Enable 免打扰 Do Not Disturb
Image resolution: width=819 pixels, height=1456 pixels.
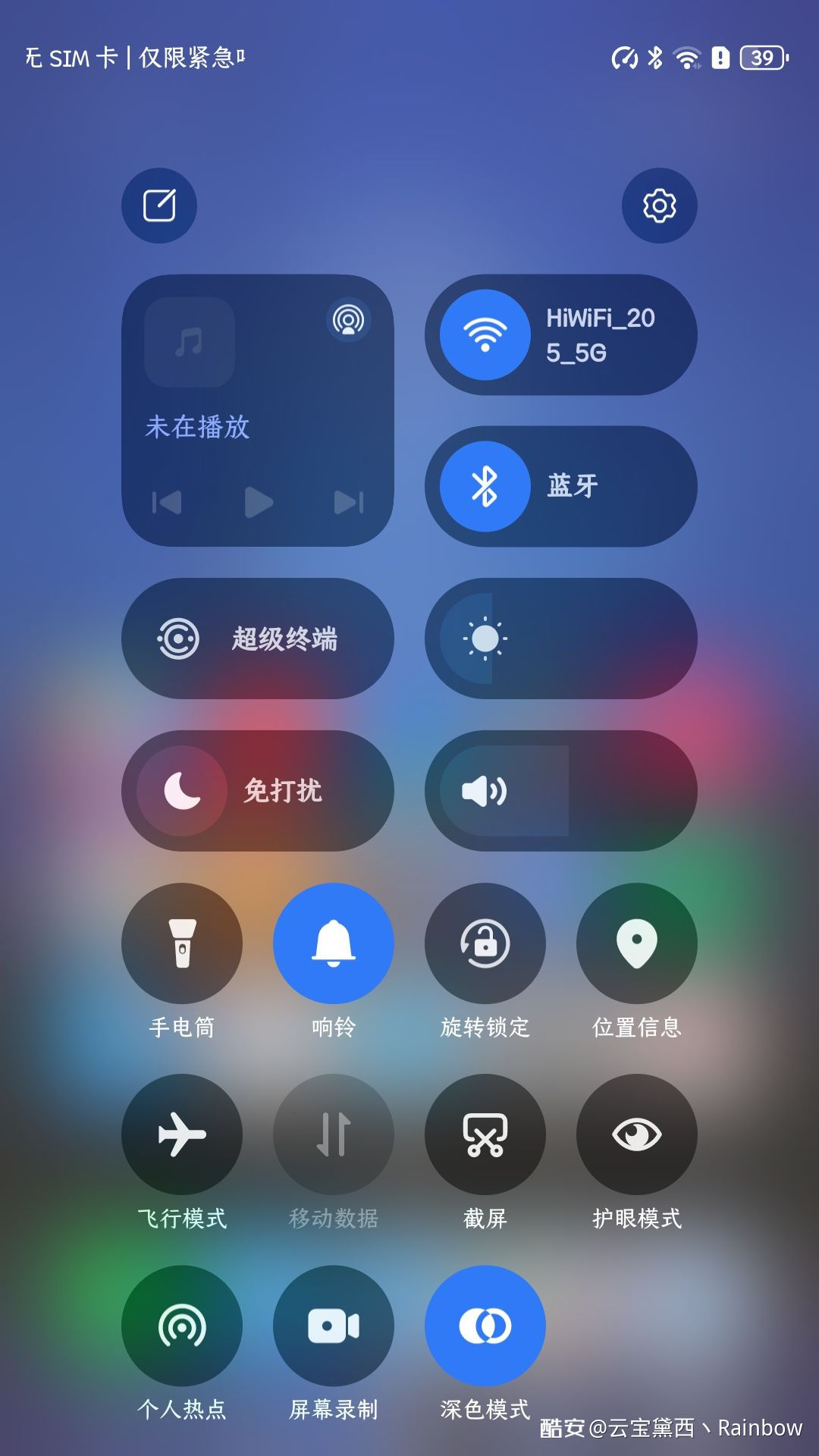click(182, 791)
